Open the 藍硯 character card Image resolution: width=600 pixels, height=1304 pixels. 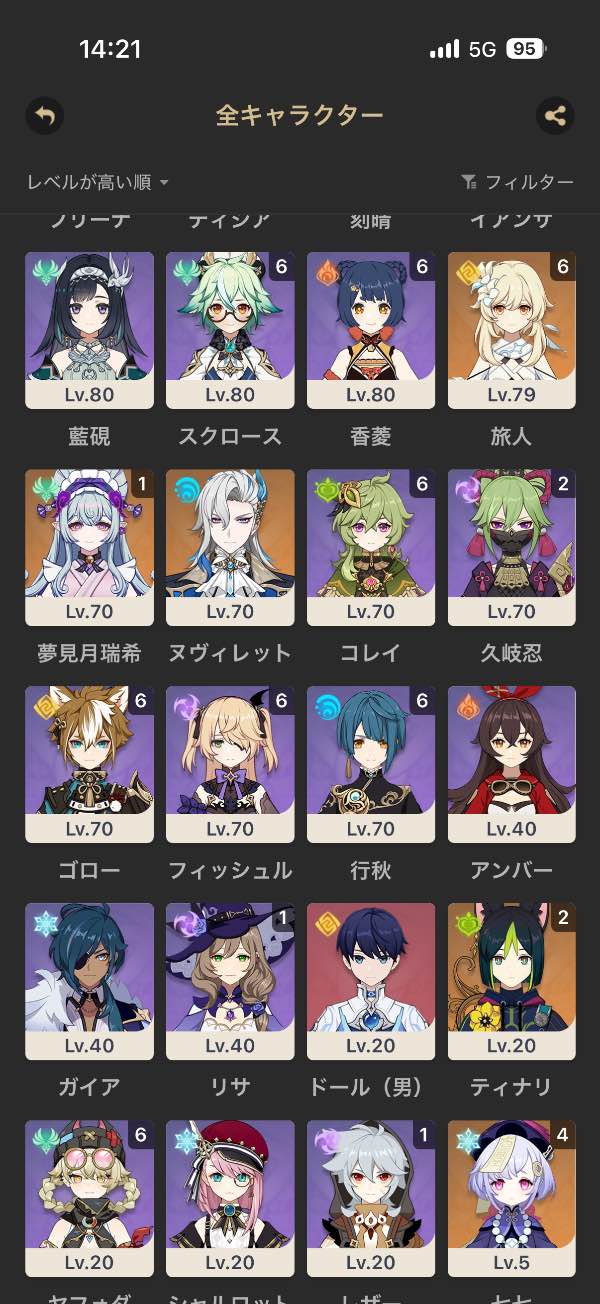coord(89,330)
